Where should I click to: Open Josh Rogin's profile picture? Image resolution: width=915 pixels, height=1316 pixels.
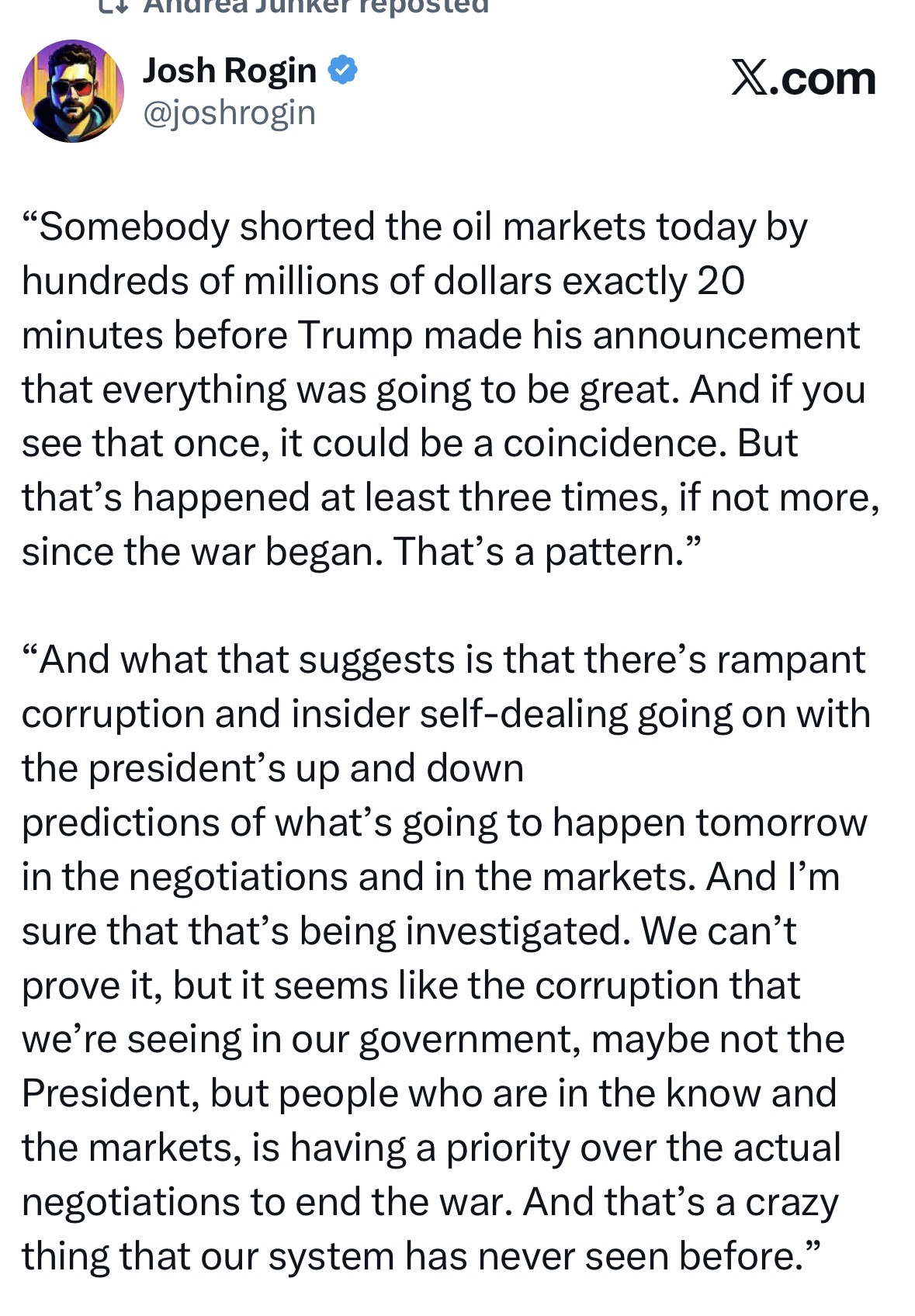(72, 91)
